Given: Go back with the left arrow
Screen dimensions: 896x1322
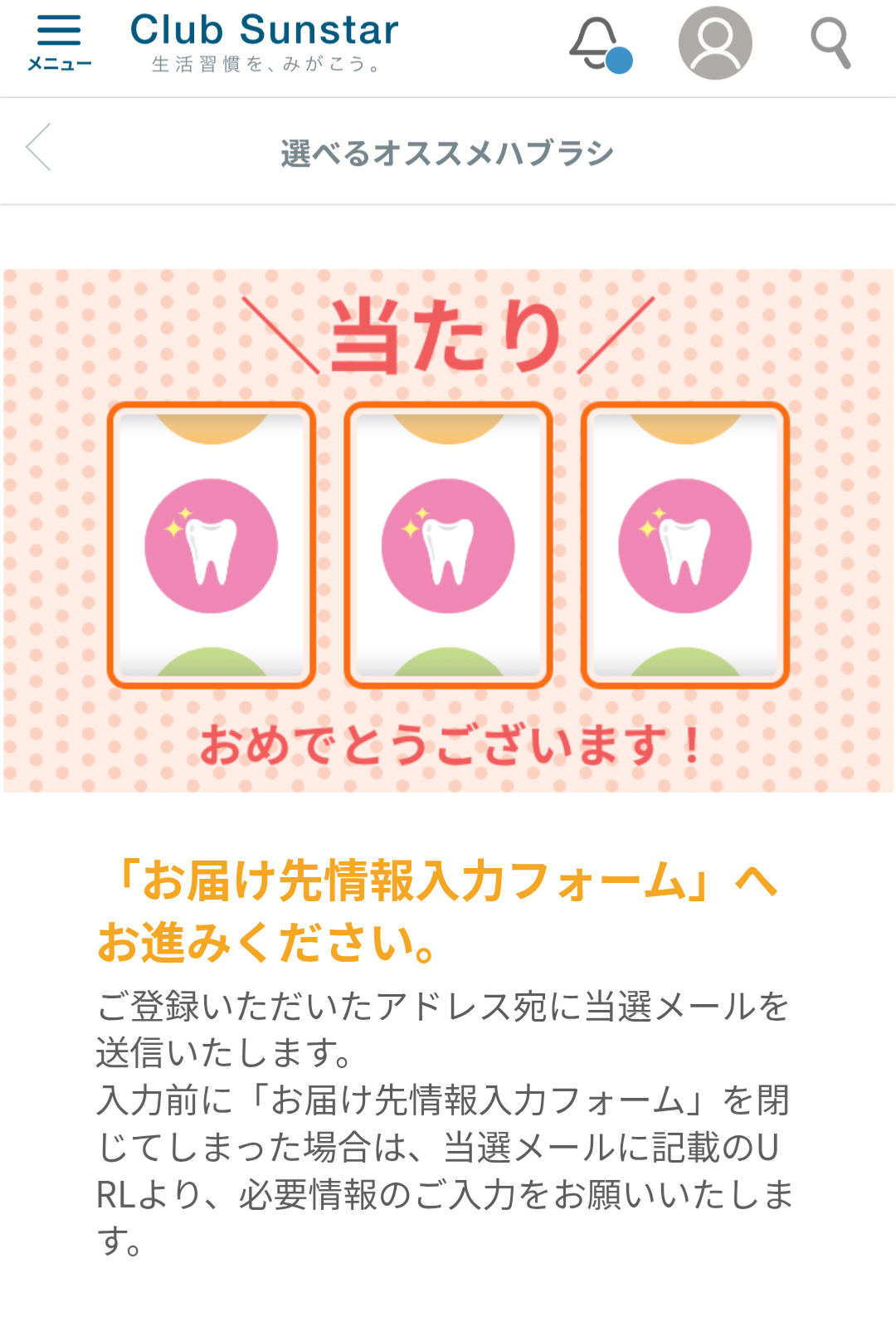Looking at the screenshot, I should [x=39, y=148].
